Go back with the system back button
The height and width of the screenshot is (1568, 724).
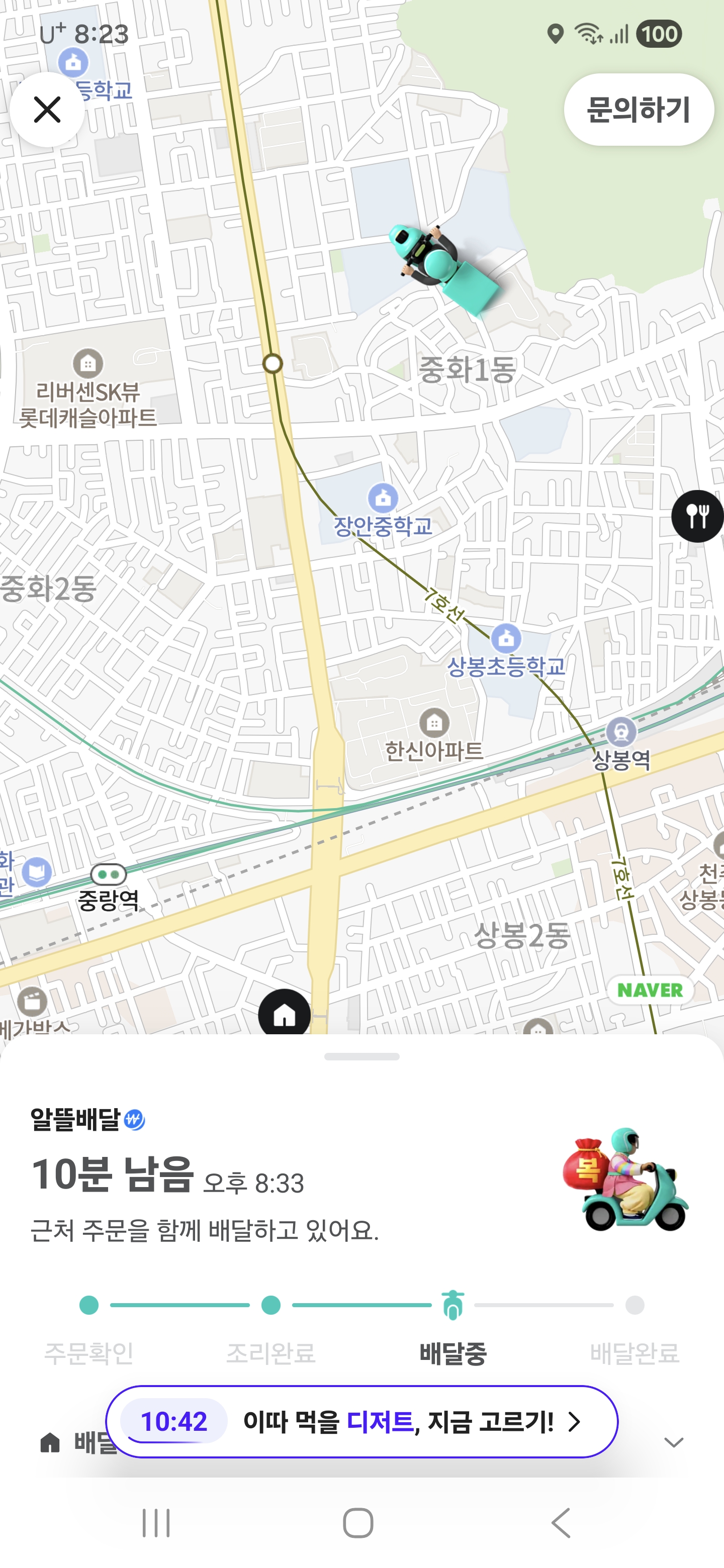561,1523
